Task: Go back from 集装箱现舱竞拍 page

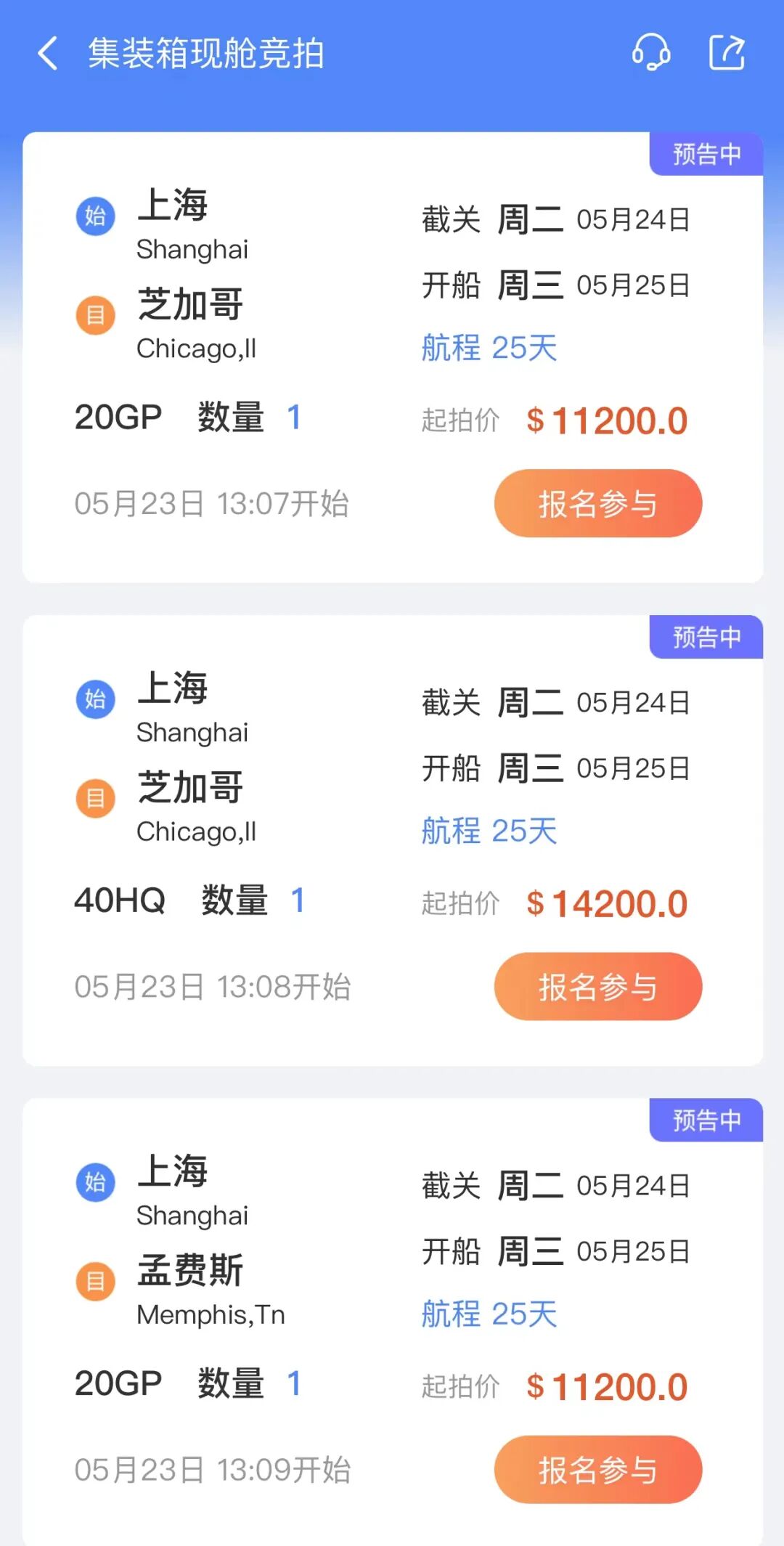Action: (48, 54)
